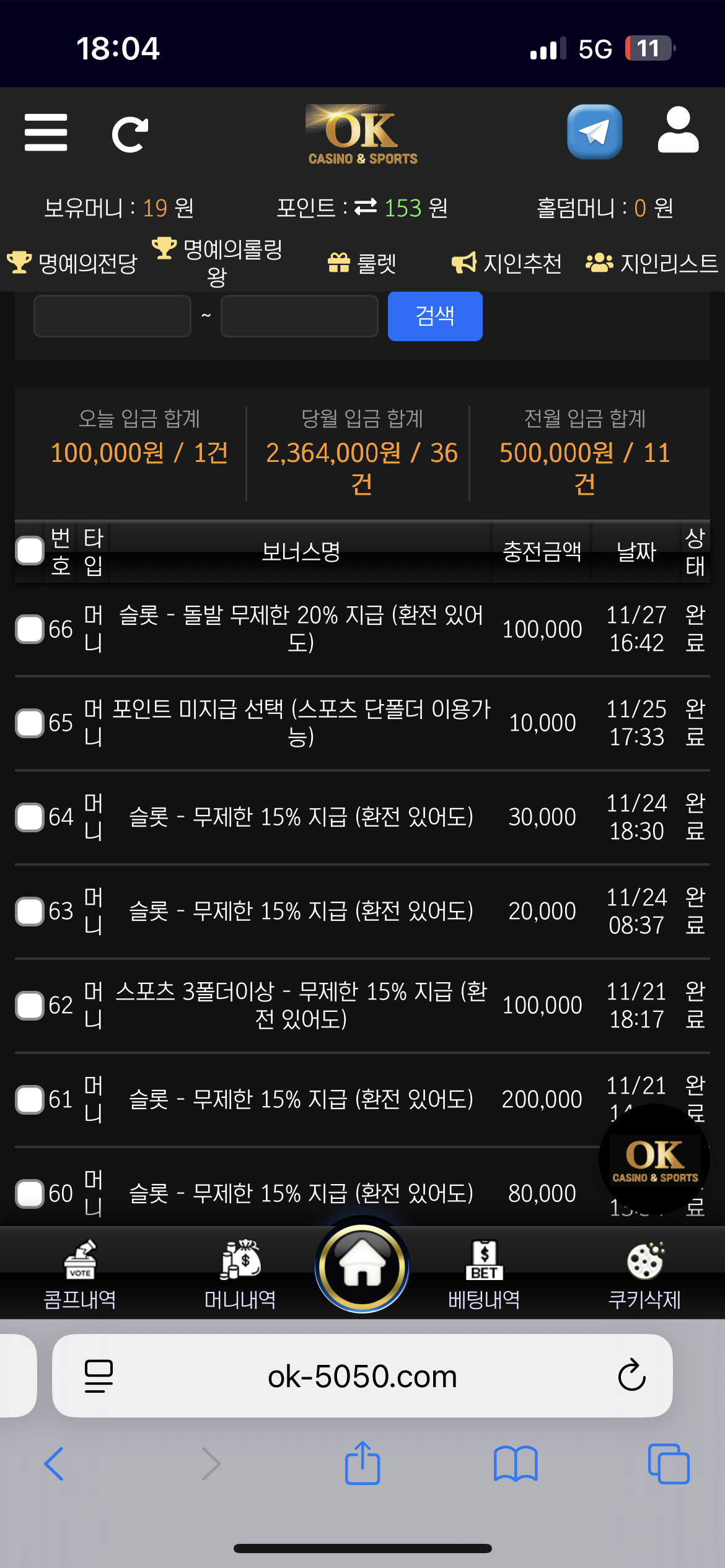Open Safari share sheet
Viewport: 725px width, 1568px height.
362,1463
